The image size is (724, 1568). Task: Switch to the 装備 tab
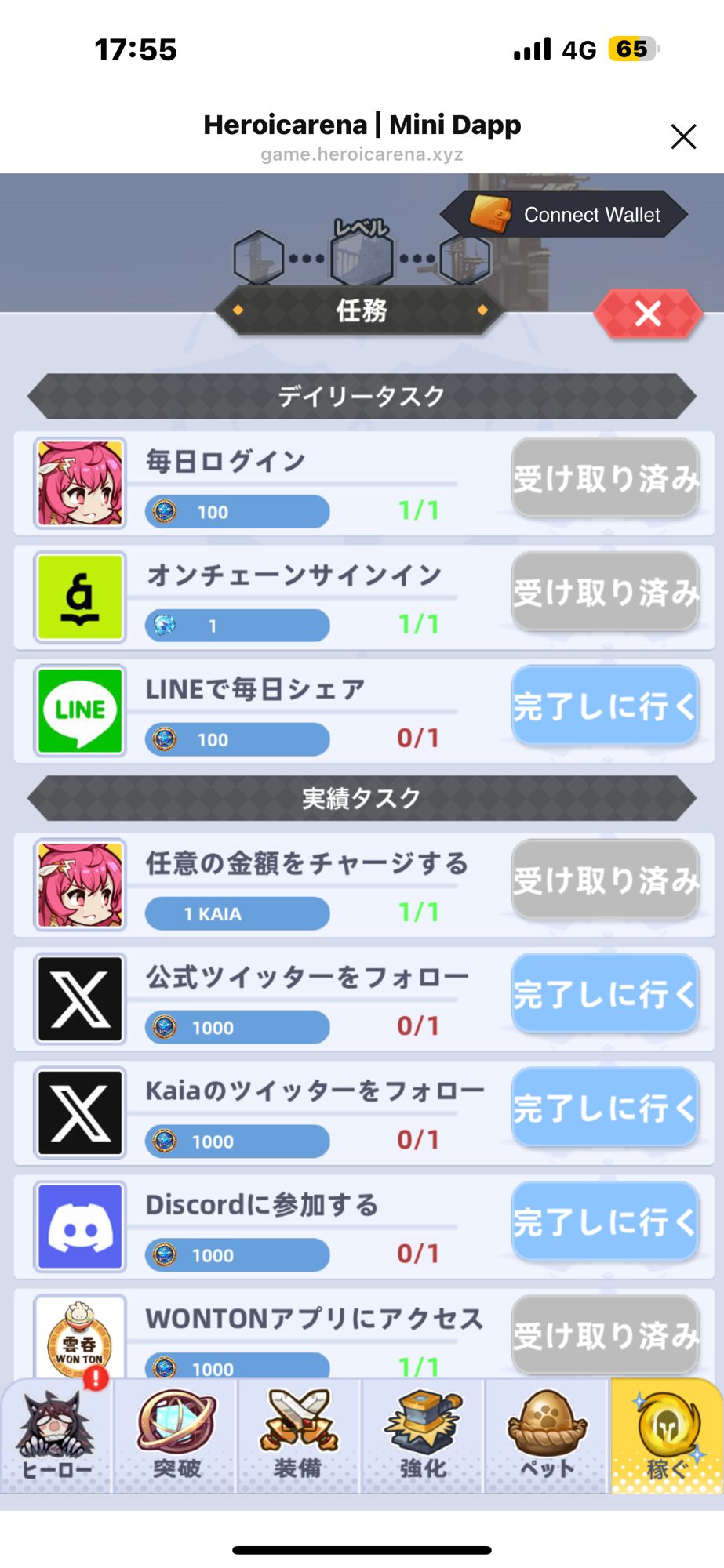pos(298,1436)
